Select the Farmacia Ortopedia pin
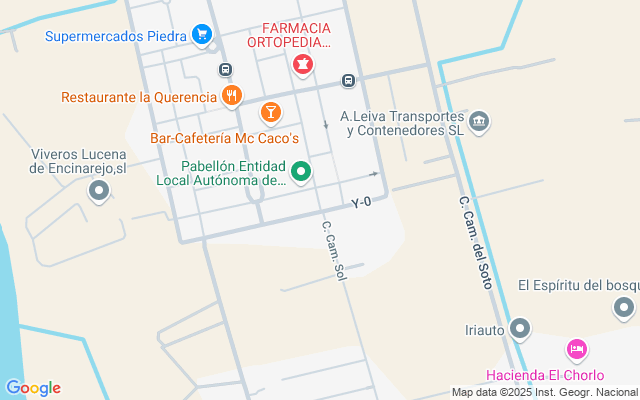This screenshot has height=400, width=640. tap(302, 66)
